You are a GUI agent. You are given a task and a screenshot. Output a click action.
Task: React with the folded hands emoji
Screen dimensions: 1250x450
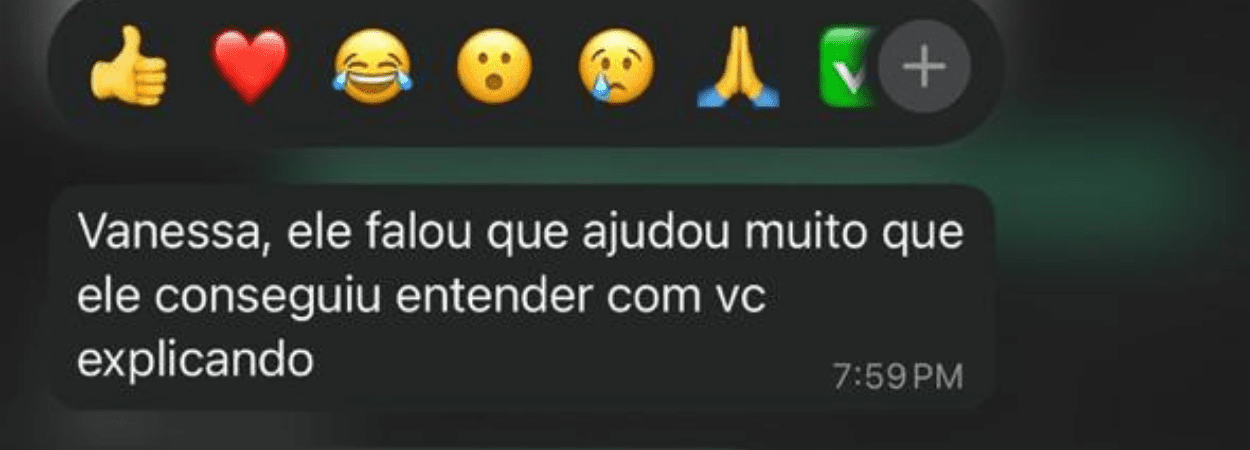point(737,69)
